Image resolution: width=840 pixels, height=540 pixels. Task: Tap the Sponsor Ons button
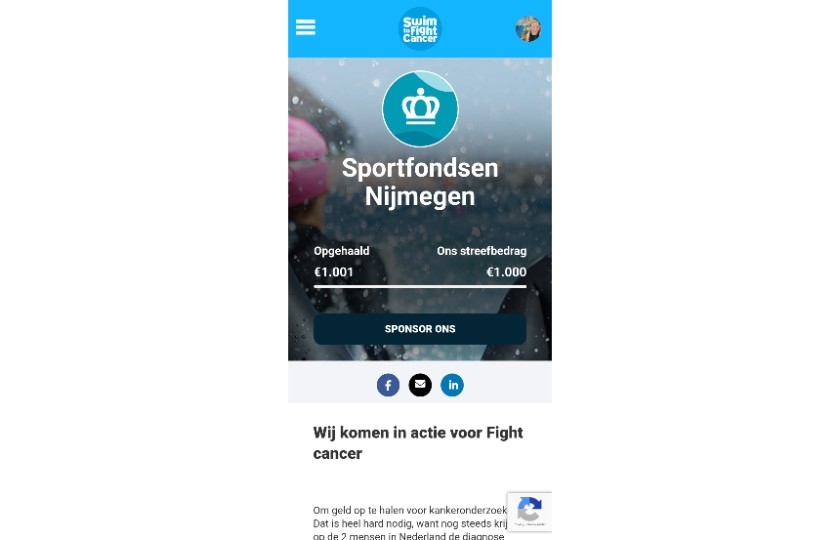[x=420, y=329]
